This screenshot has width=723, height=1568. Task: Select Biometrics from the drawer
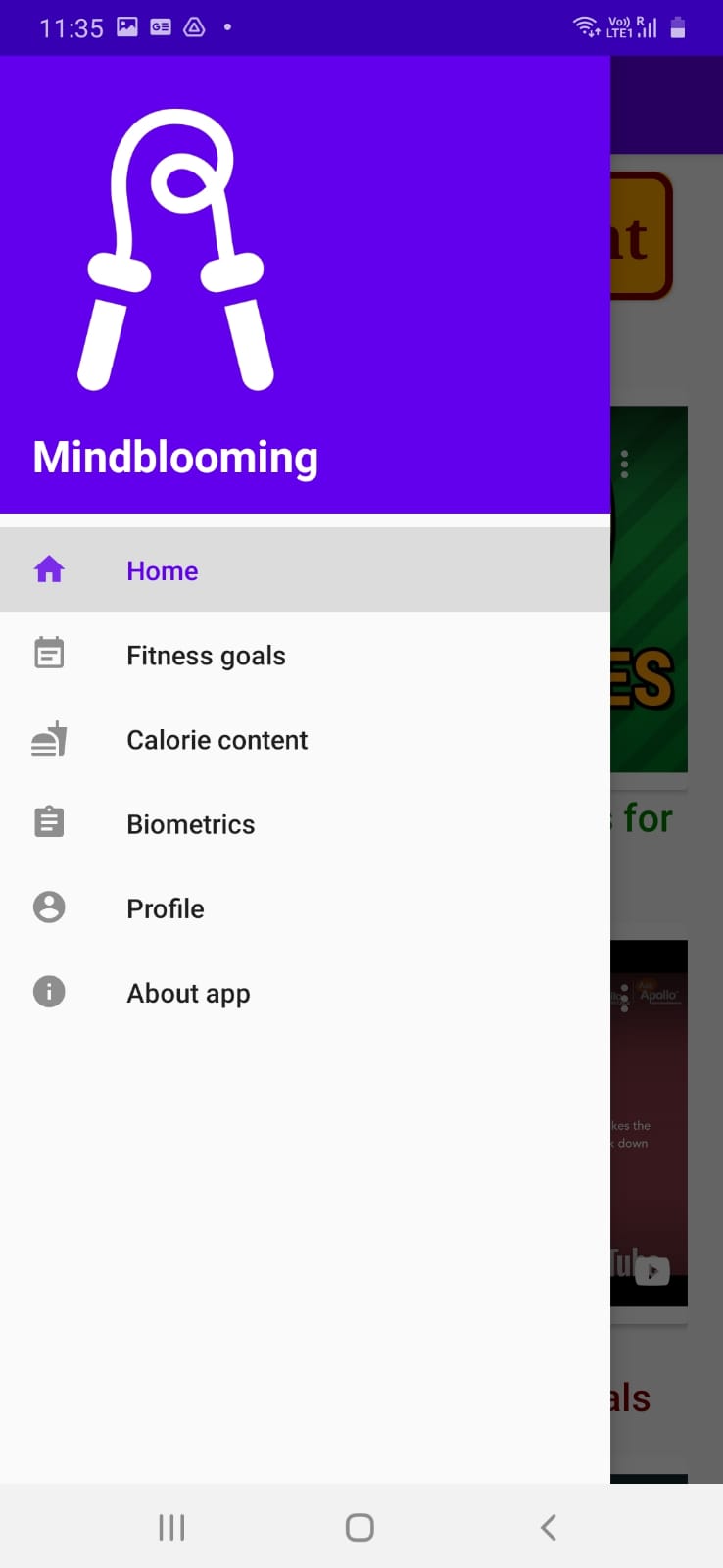[190, 824]
